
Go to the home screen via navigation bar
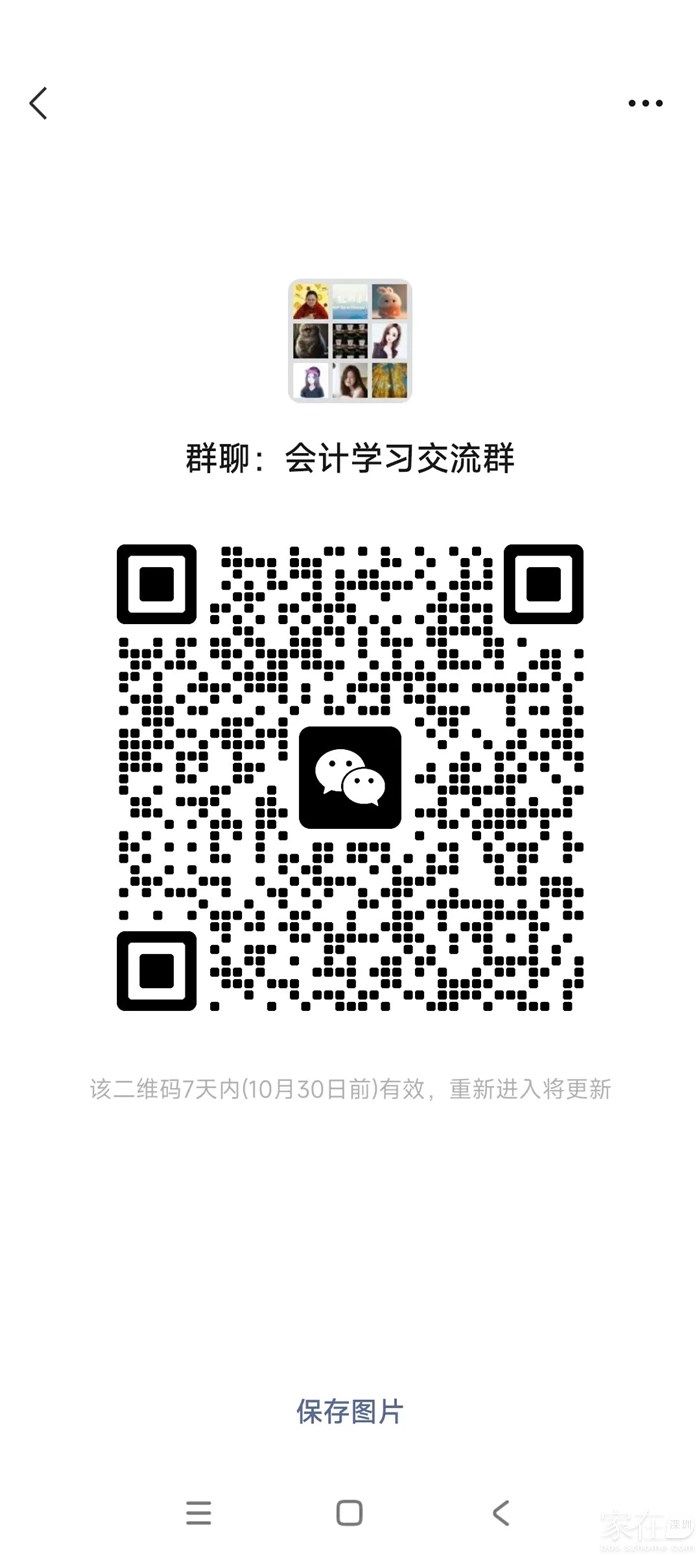point(349,1513)
